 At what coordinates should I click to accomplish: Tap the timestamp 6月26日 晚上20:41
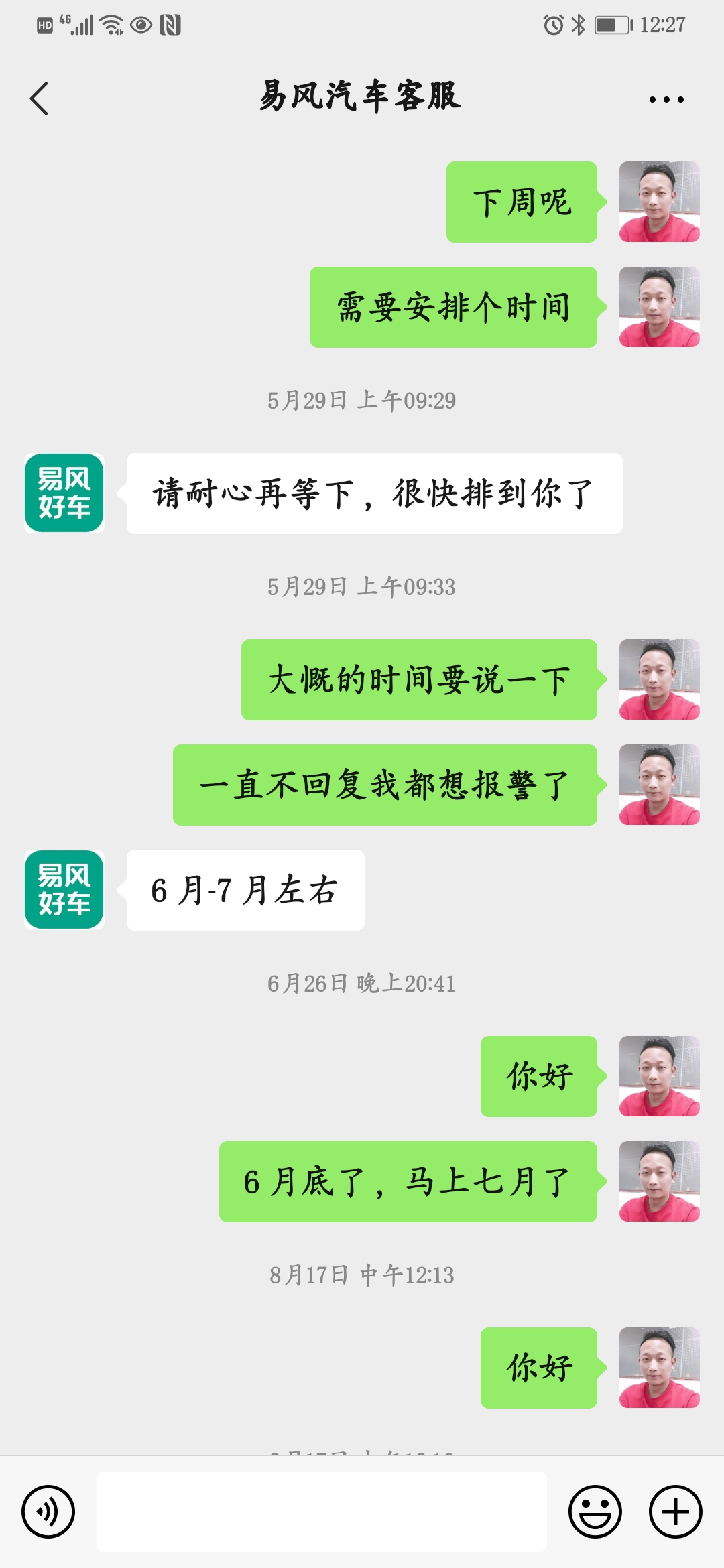click(x=361, y=984)
